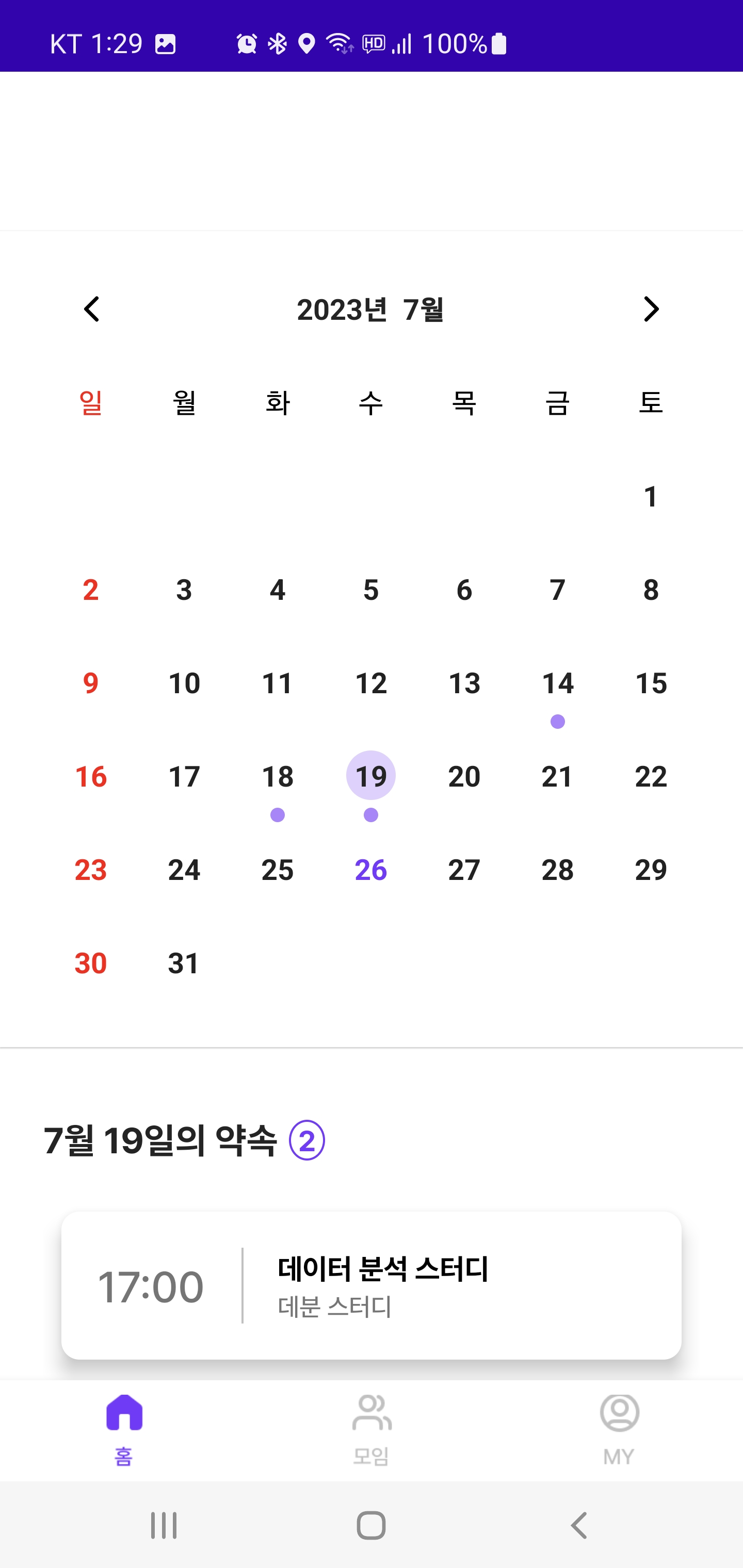743x1568 pixels.
Task: Pick July 22 on the calendar
Action: (x=651, y=777)
